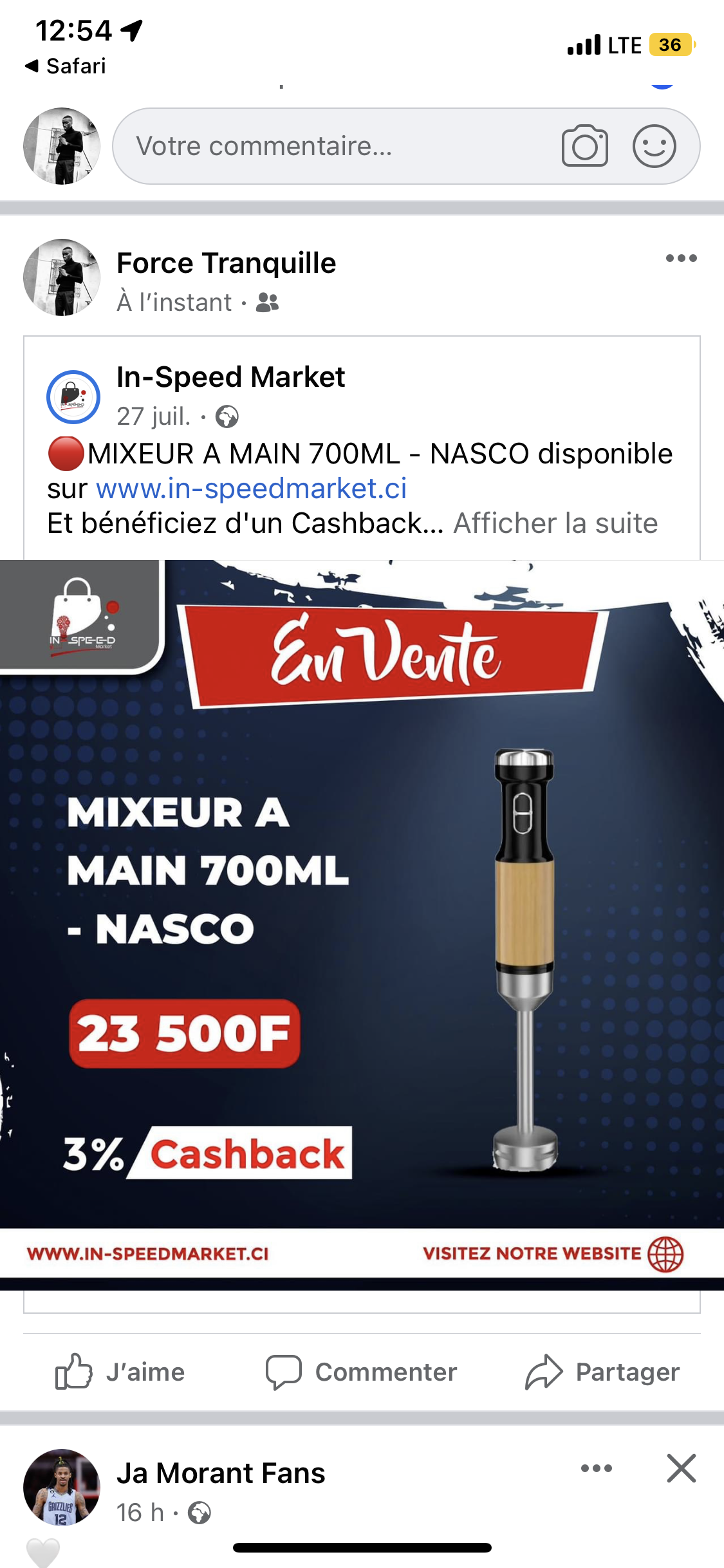Share the post using Partager
Screen dimensions: 724x1568
point(602,1372)
